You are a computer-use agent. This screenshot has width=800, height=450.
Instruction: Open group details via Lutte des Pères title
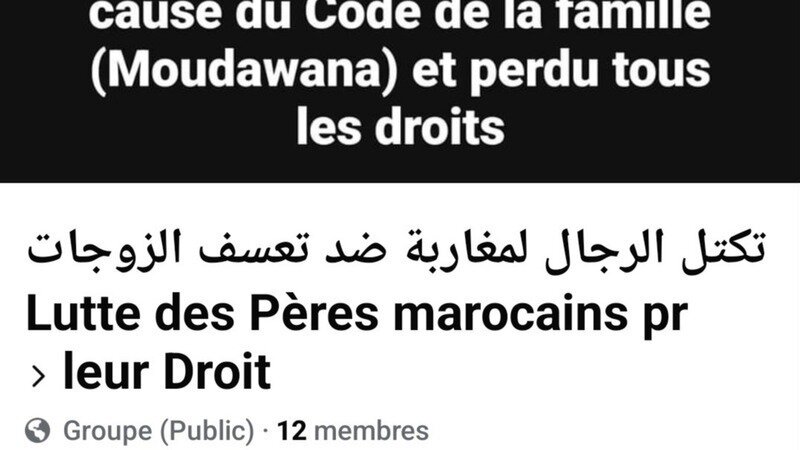pyautogui.click(x=356, y=318)
